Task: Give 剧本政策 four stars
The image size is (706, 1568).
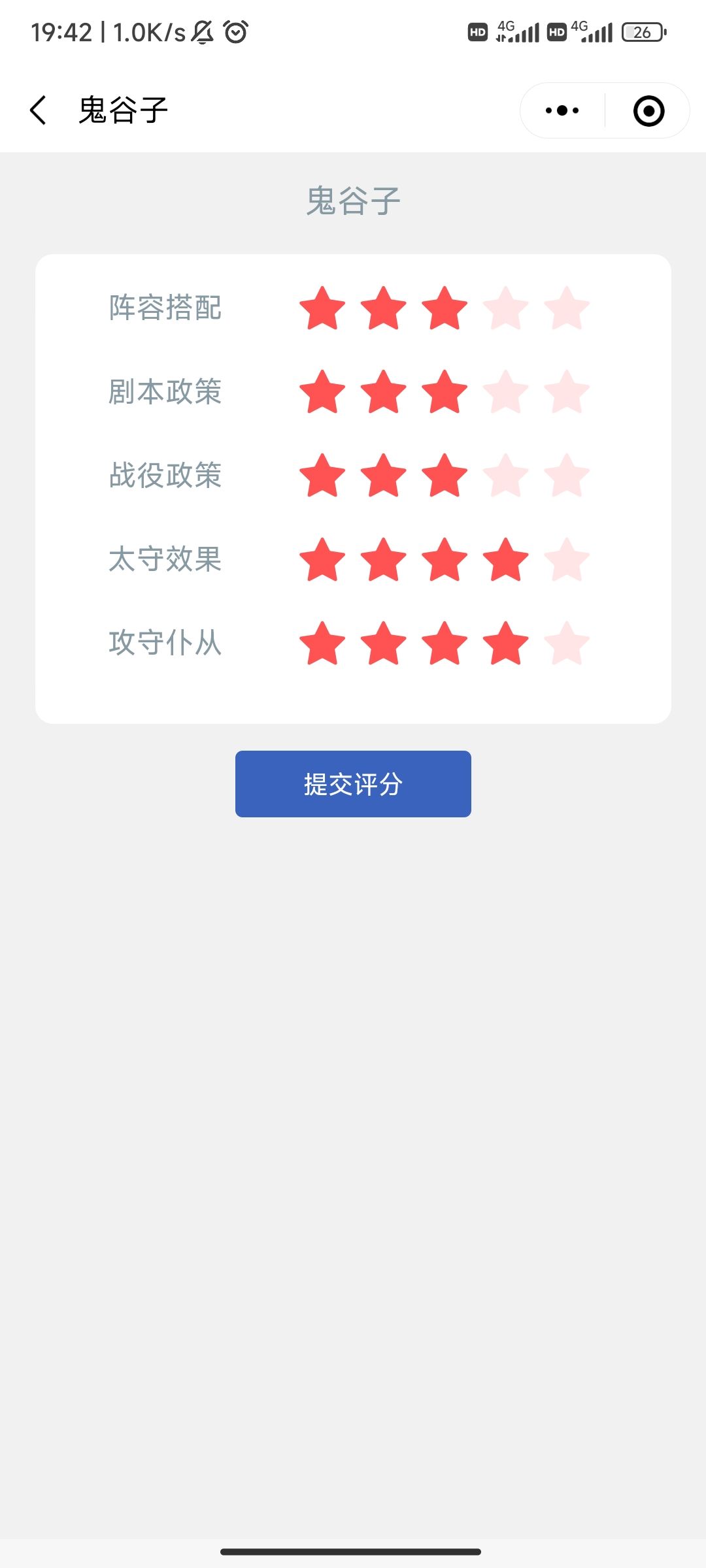Action: point(506,392)
